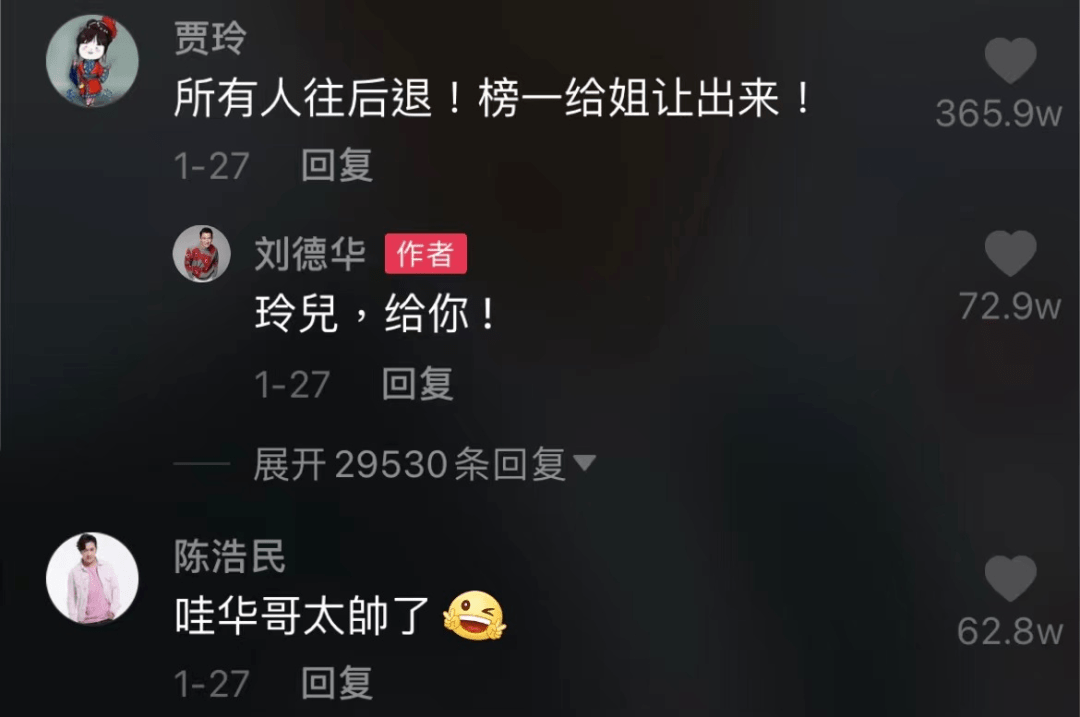This screenshot has height=717, width=1080.
Task: Like 陈浩民's comment
Action: (x=1010, y=578)
